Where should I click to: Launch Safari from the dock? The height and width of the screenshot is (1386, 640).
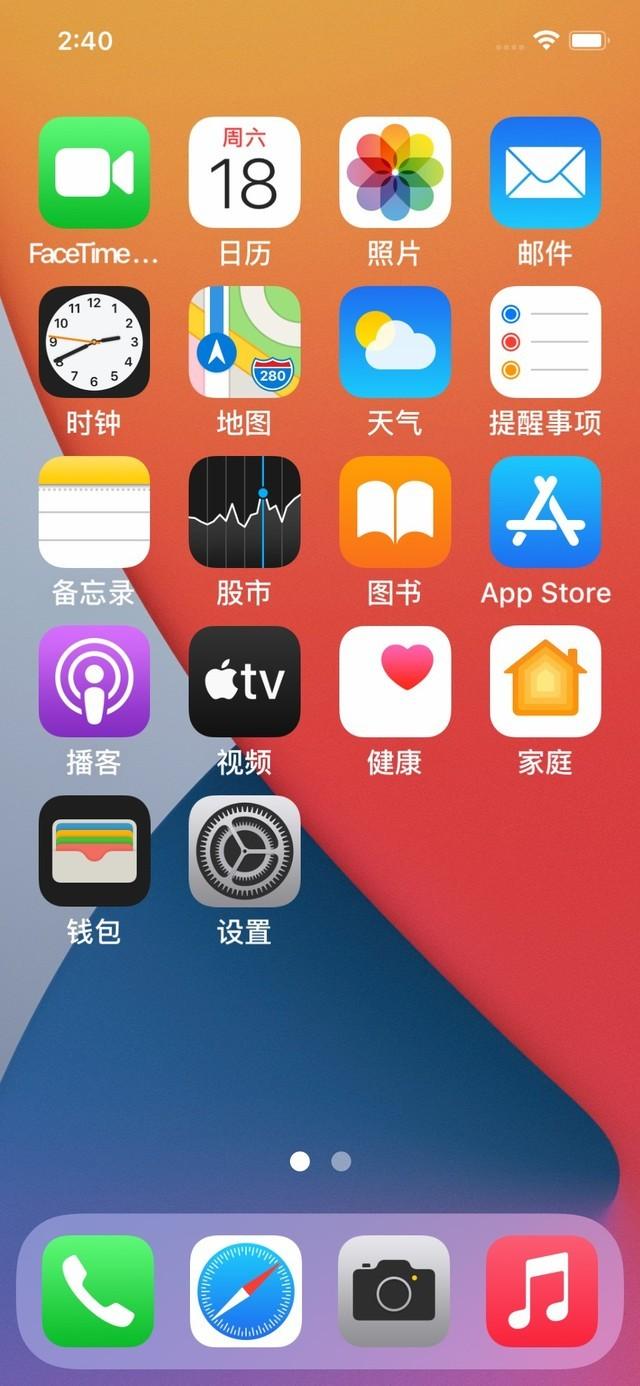coord(245,1291)
